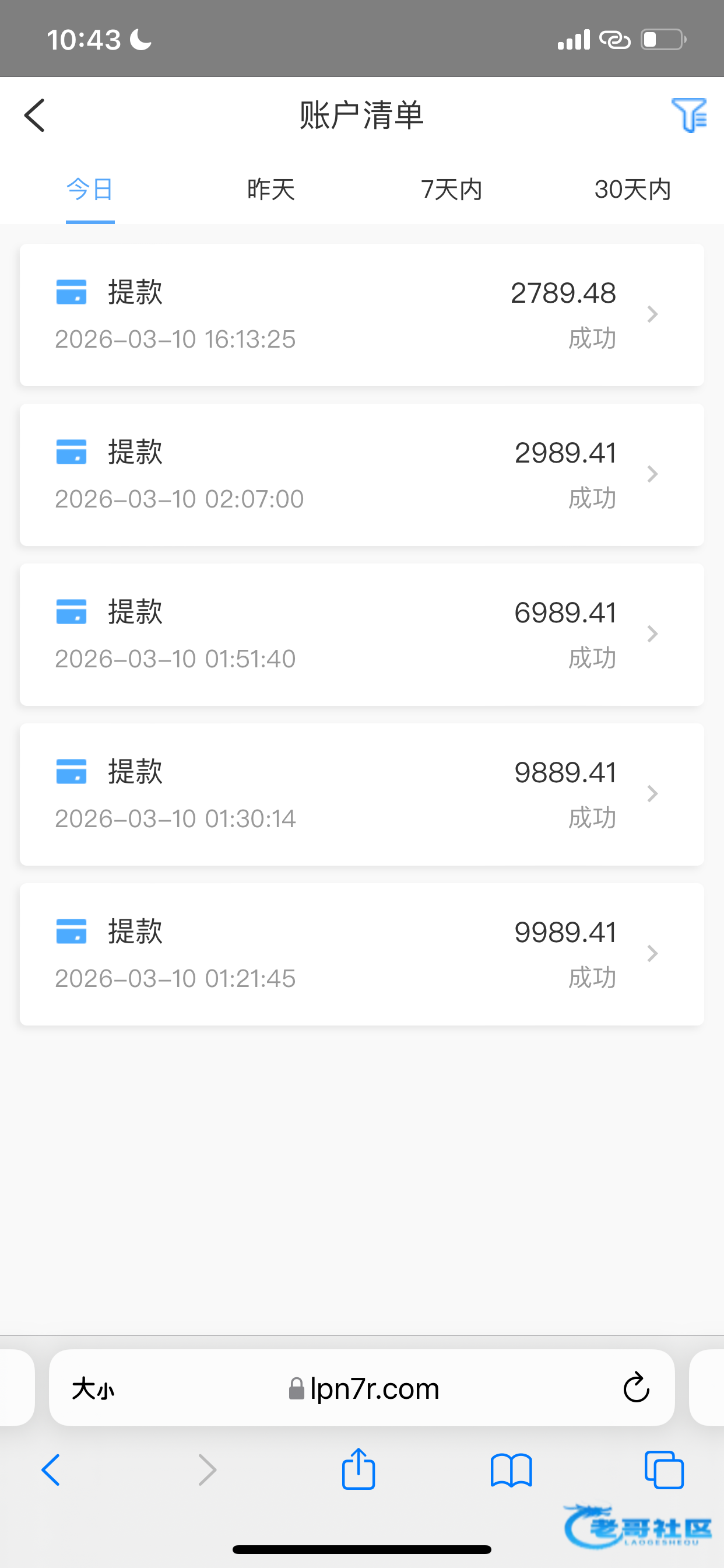
Task: Show all open Safari tabs
Action: pyautogui.click(x=664, y=1470)
